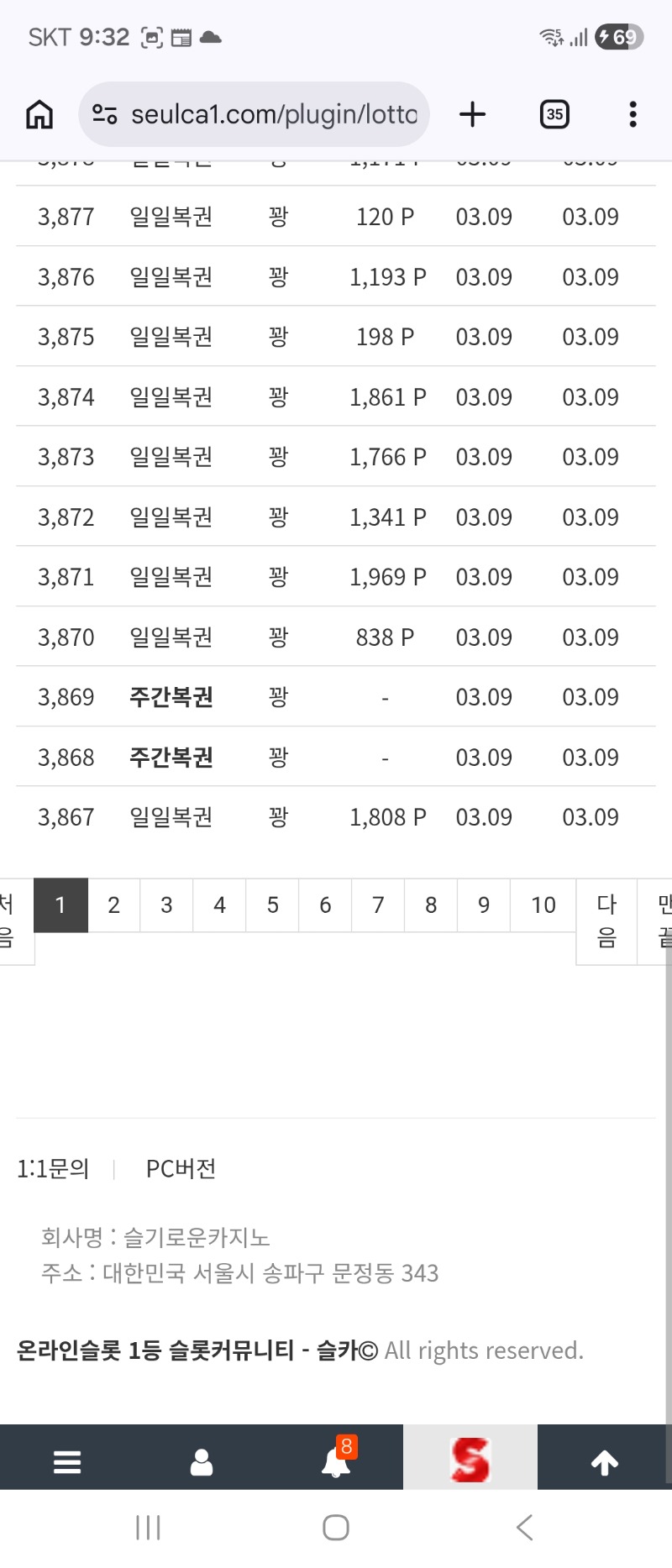Select page 10 in pagination
Viewport: 672px width, 1568px height.
[543, 905]
